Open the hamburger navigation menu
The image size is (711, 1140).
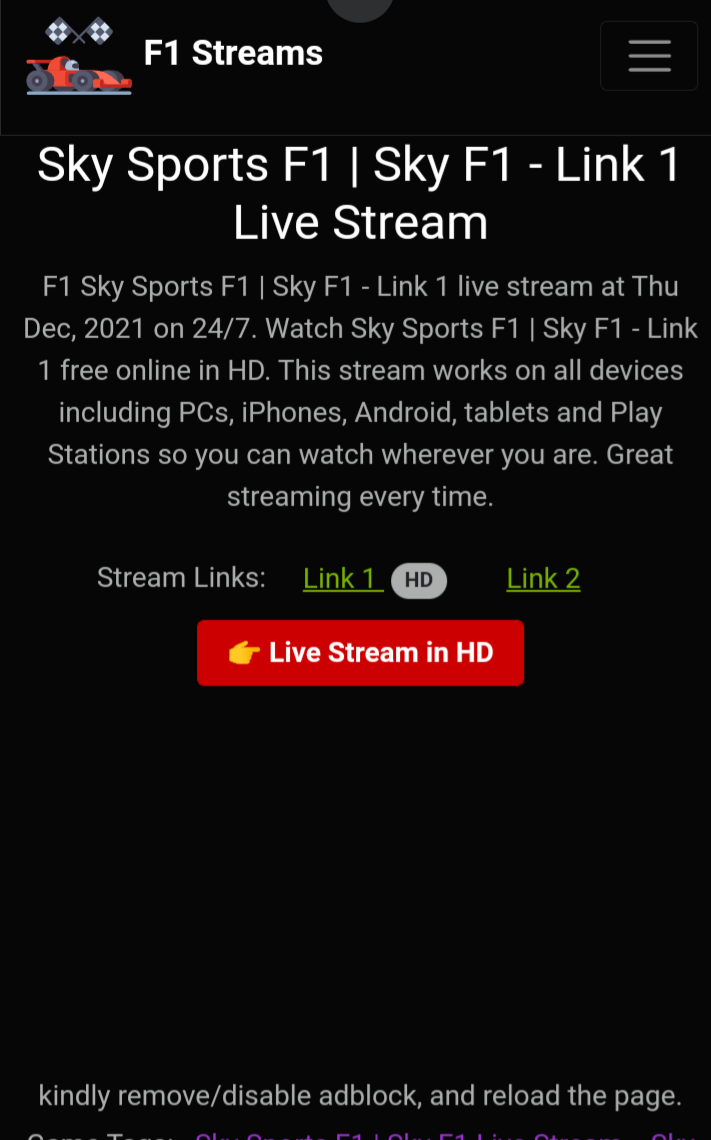point(649,56)
